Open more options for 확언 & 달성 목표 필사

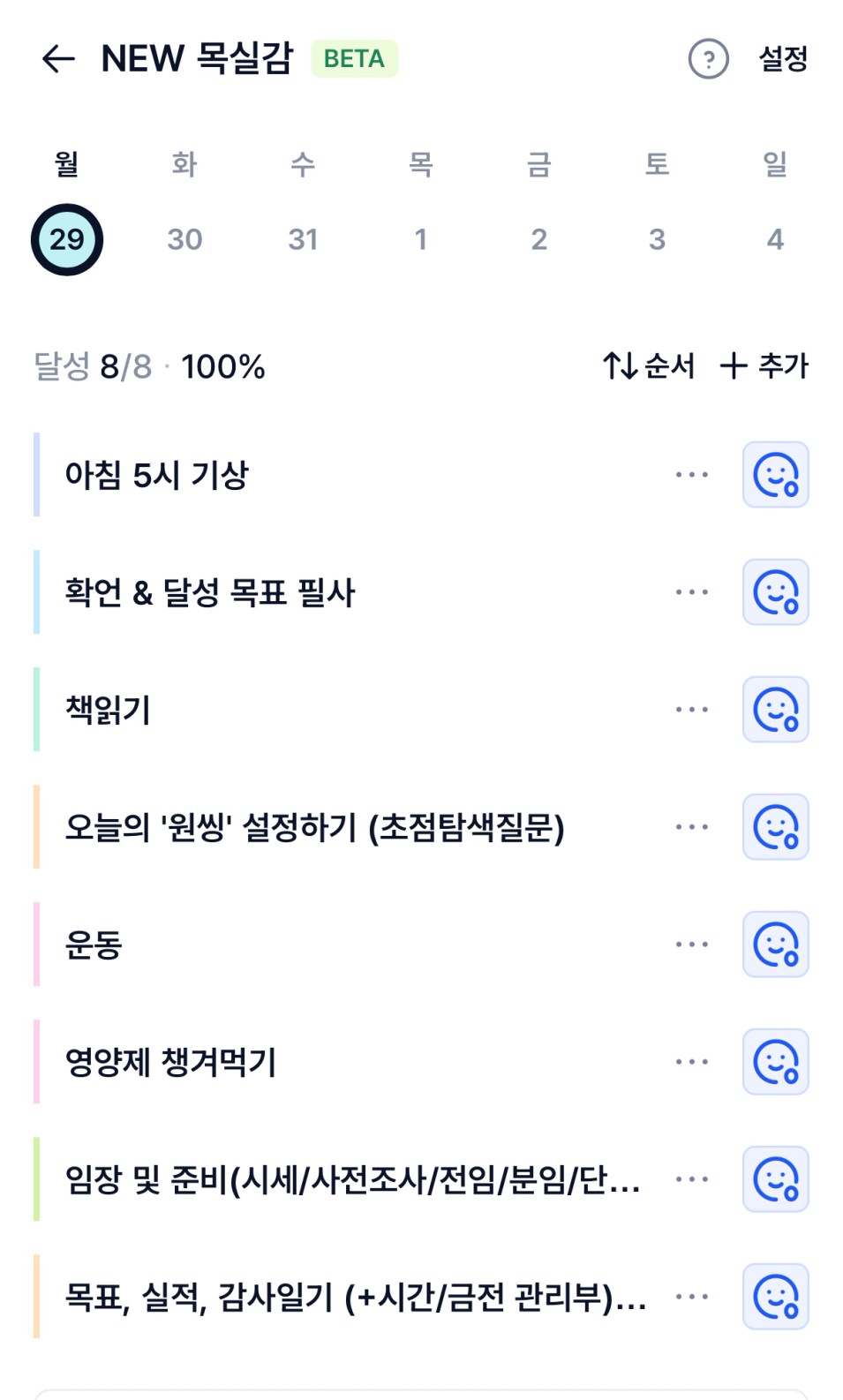point(691,592)
